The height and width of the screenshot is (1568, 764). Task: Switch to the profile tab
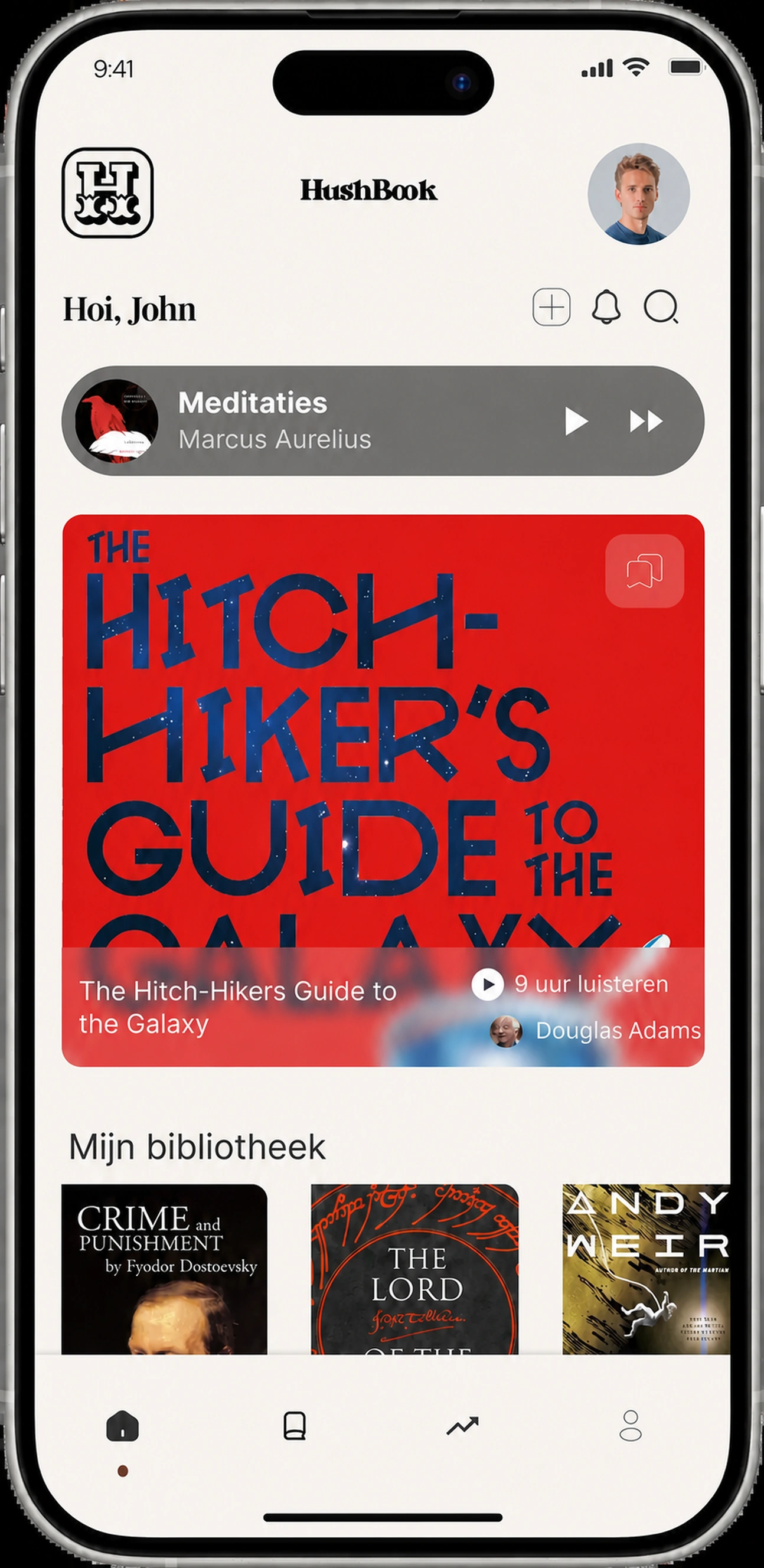[x=631, y=1426]
